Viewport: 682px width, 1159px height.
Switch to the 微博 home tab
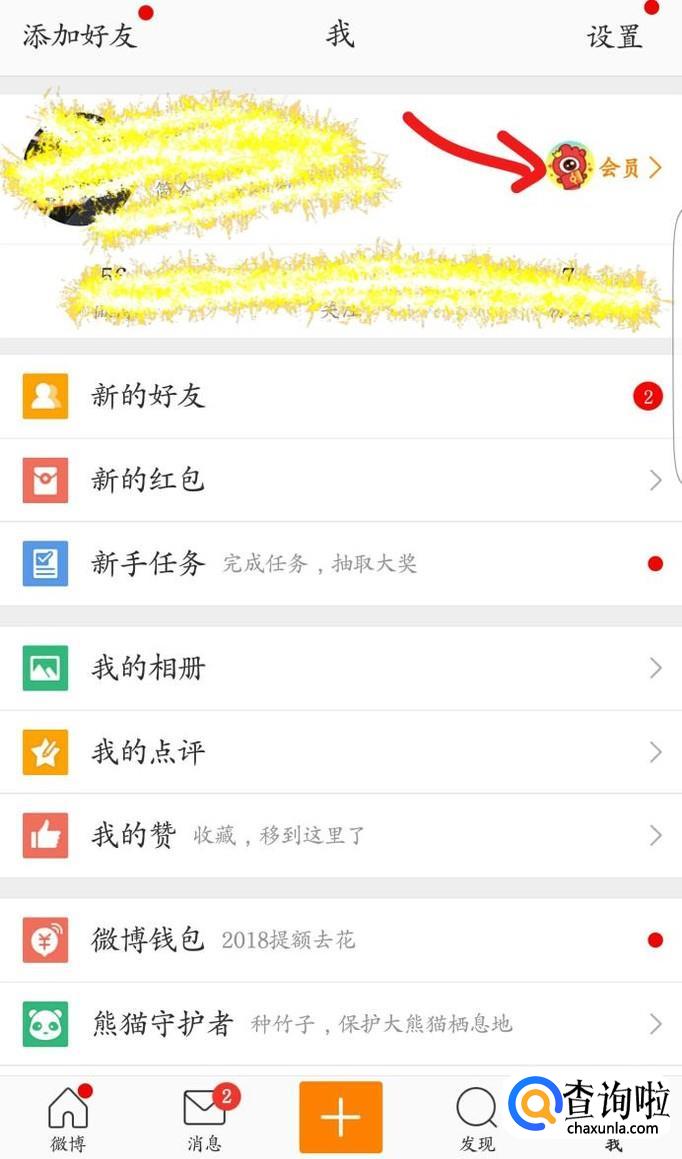tap(68, 1118)
